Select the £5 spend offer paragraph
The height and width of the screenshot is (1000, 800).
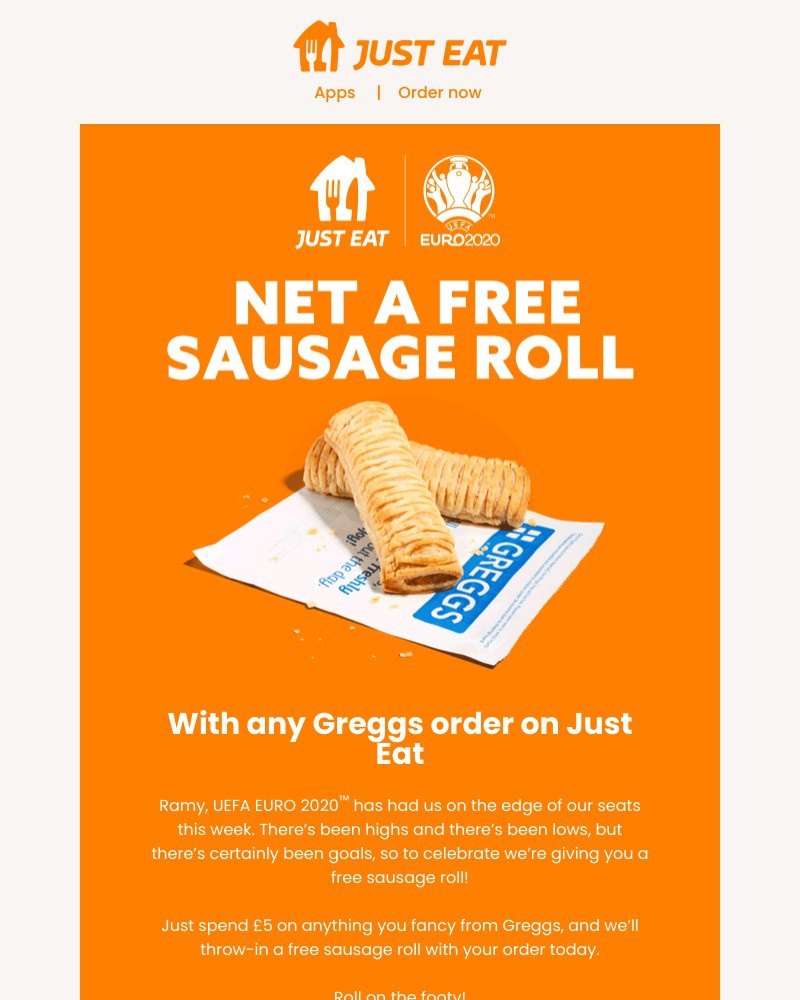click(x=400, y=937)
